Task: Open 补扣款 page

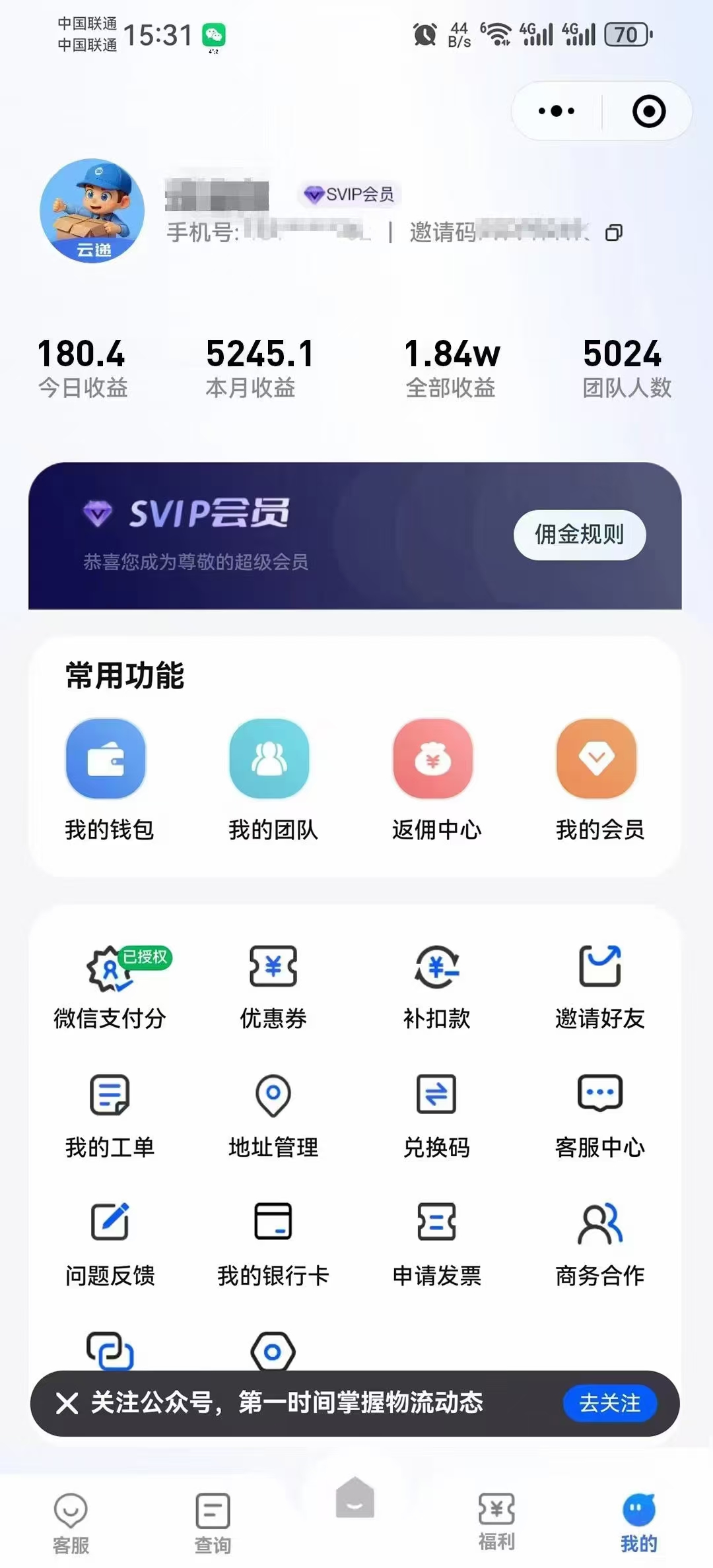Action: pos(436,968)
